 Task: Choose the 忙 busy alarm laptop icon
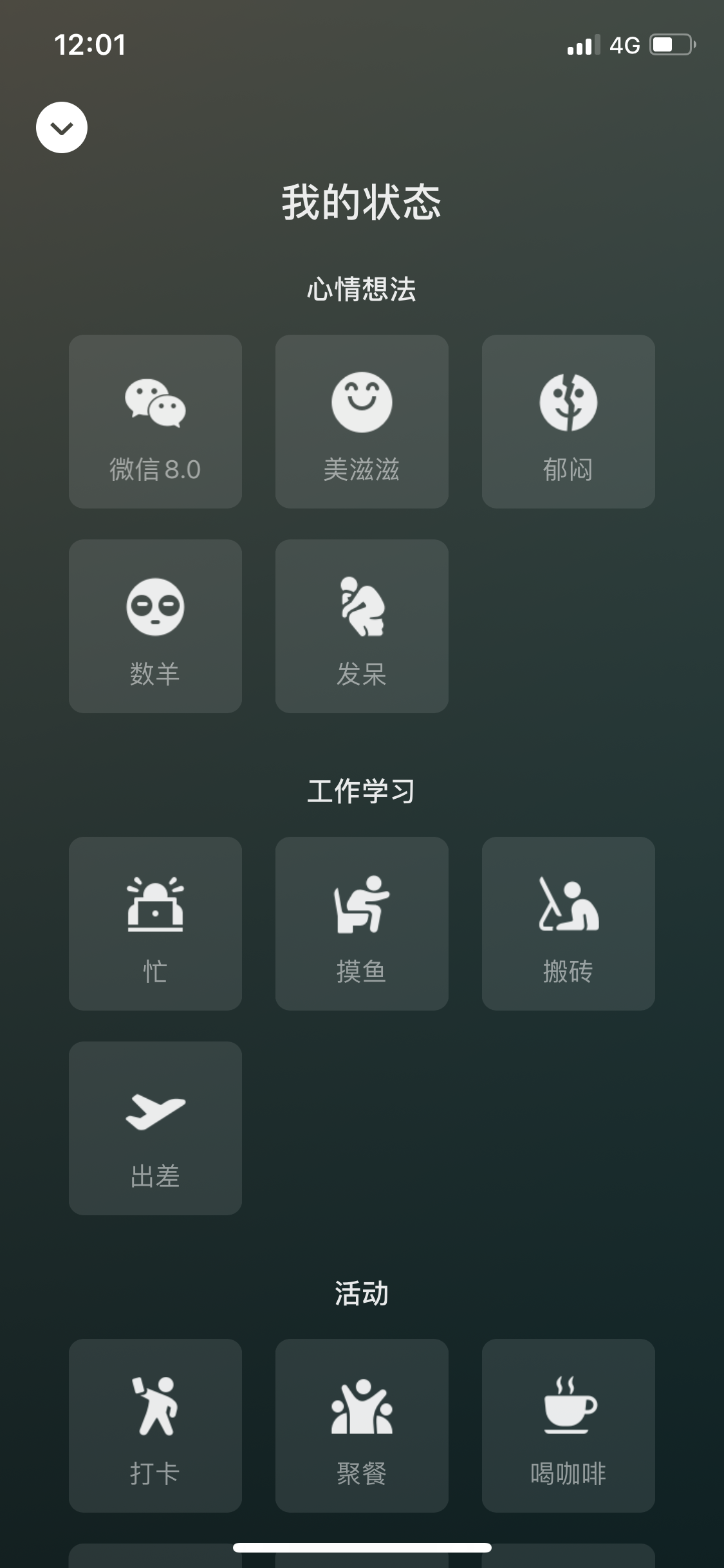click(155, 925)
